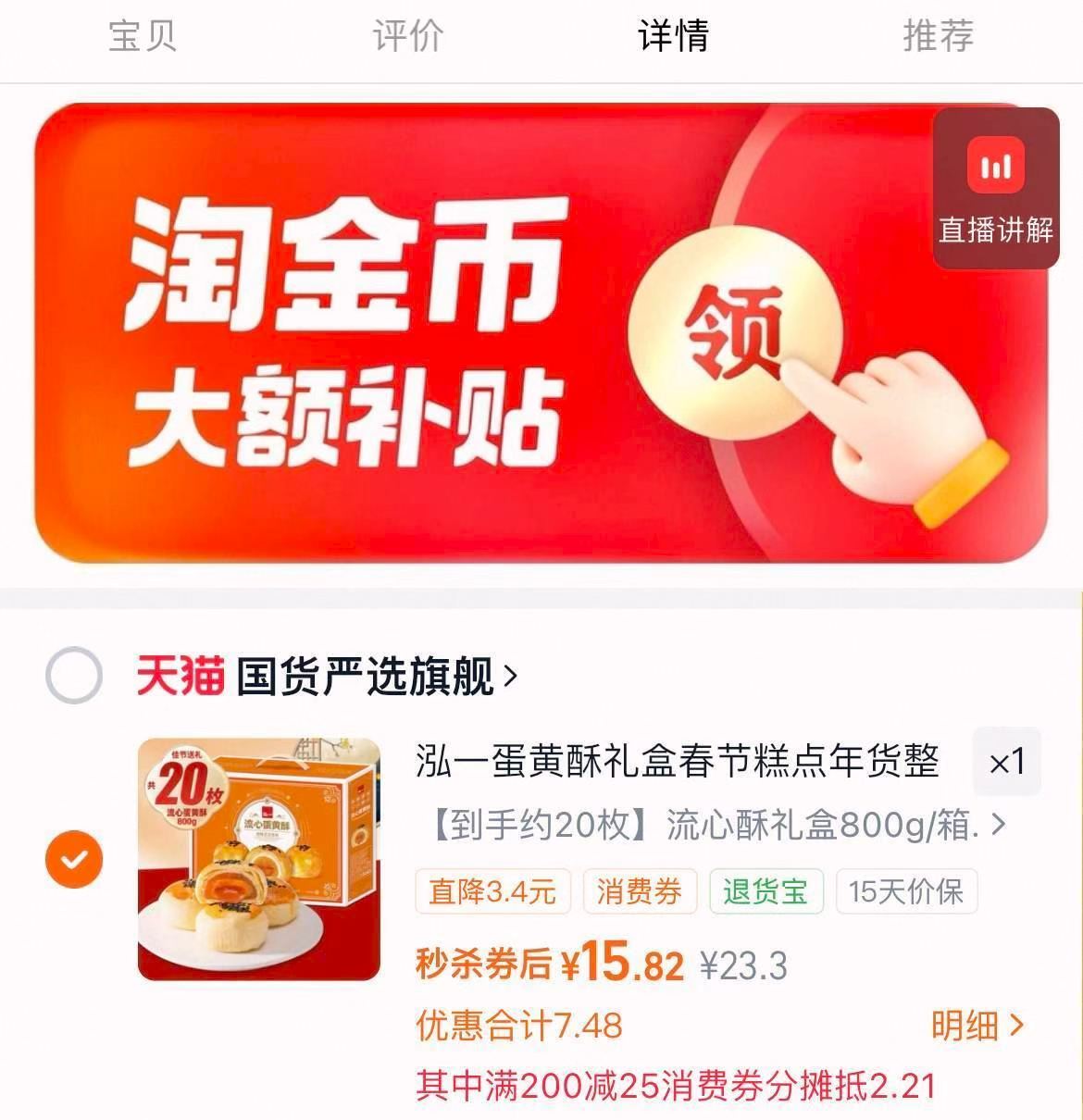Select the store radio circle beside 国货严选旗舰
Viewport: 1083px width, 1120px height.
(x=72, y=676)
